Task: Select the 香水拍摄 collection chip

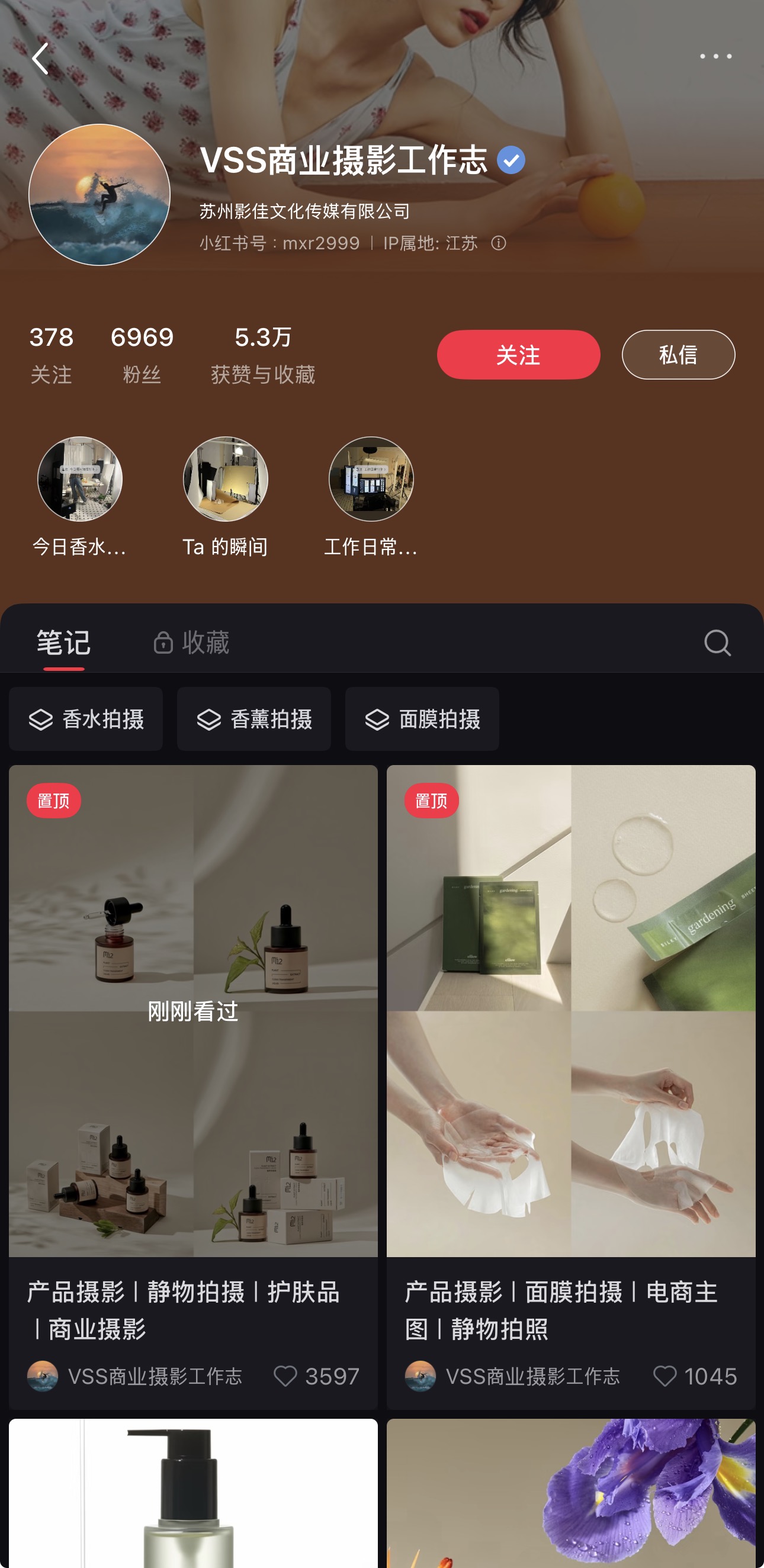Action: [x=86, y=719]
